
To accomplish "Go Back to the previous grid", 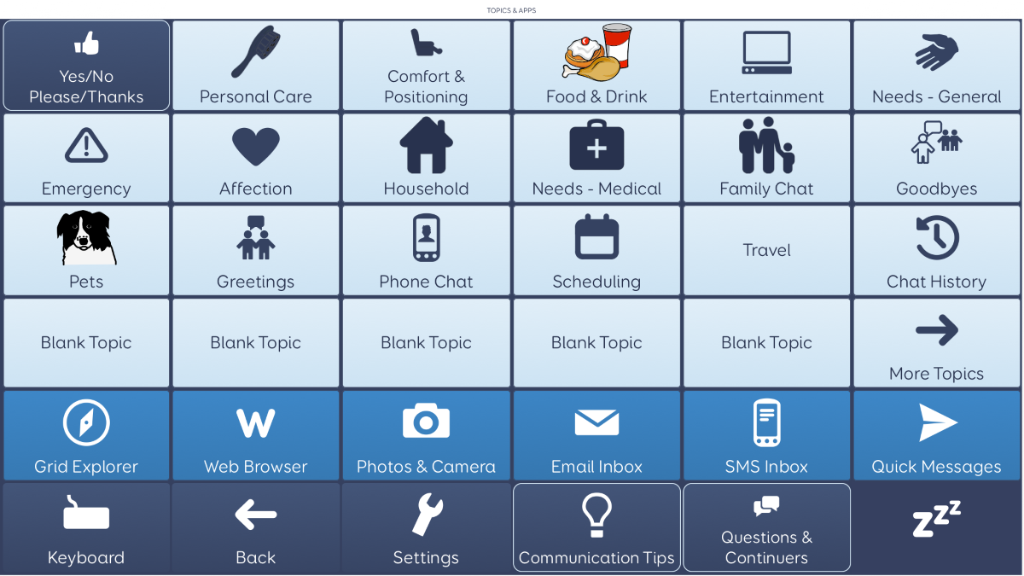I will (256, 528).
